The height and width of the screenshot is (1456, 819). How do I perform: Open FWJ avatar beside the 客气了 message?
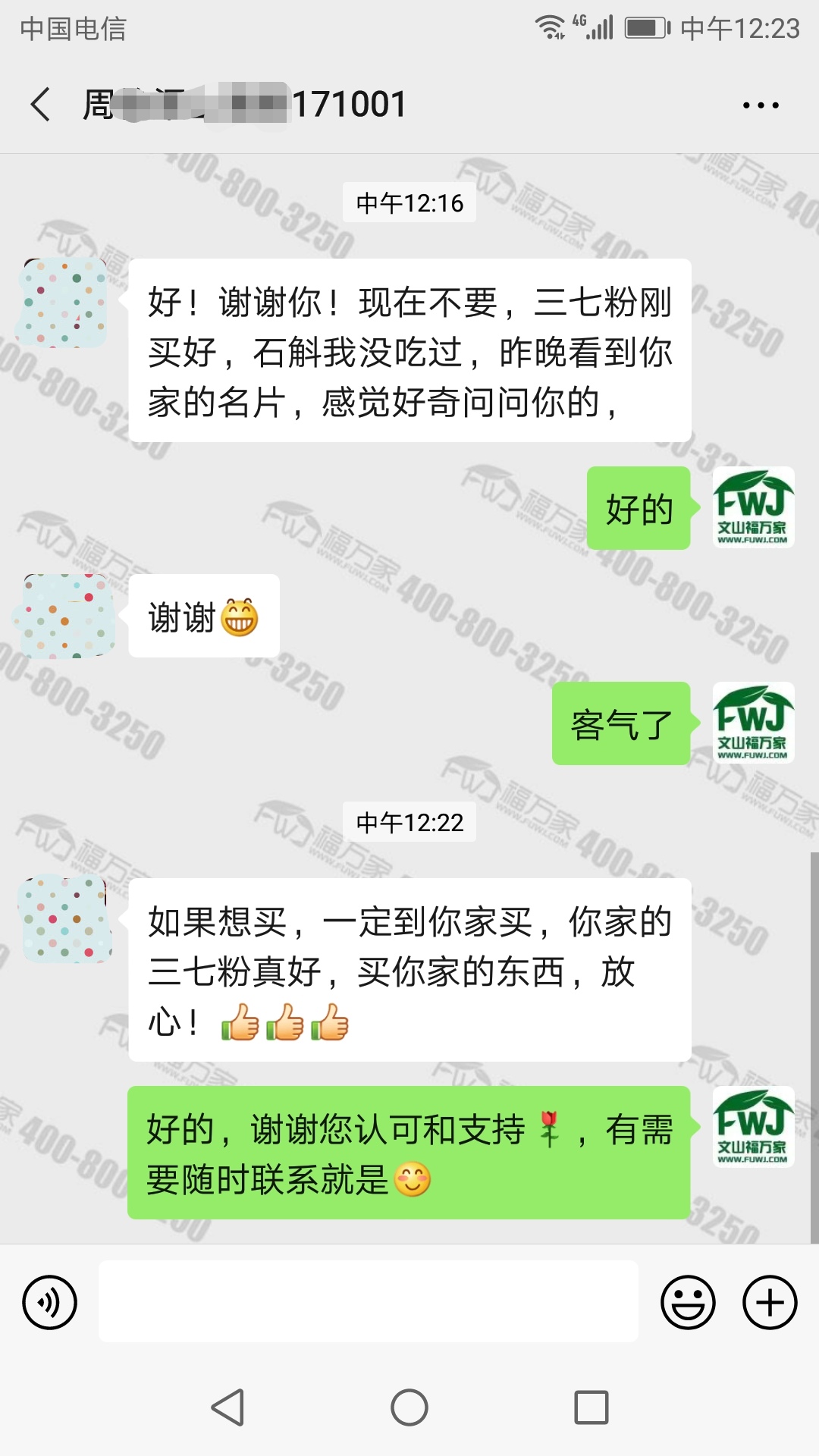(753, 723)
